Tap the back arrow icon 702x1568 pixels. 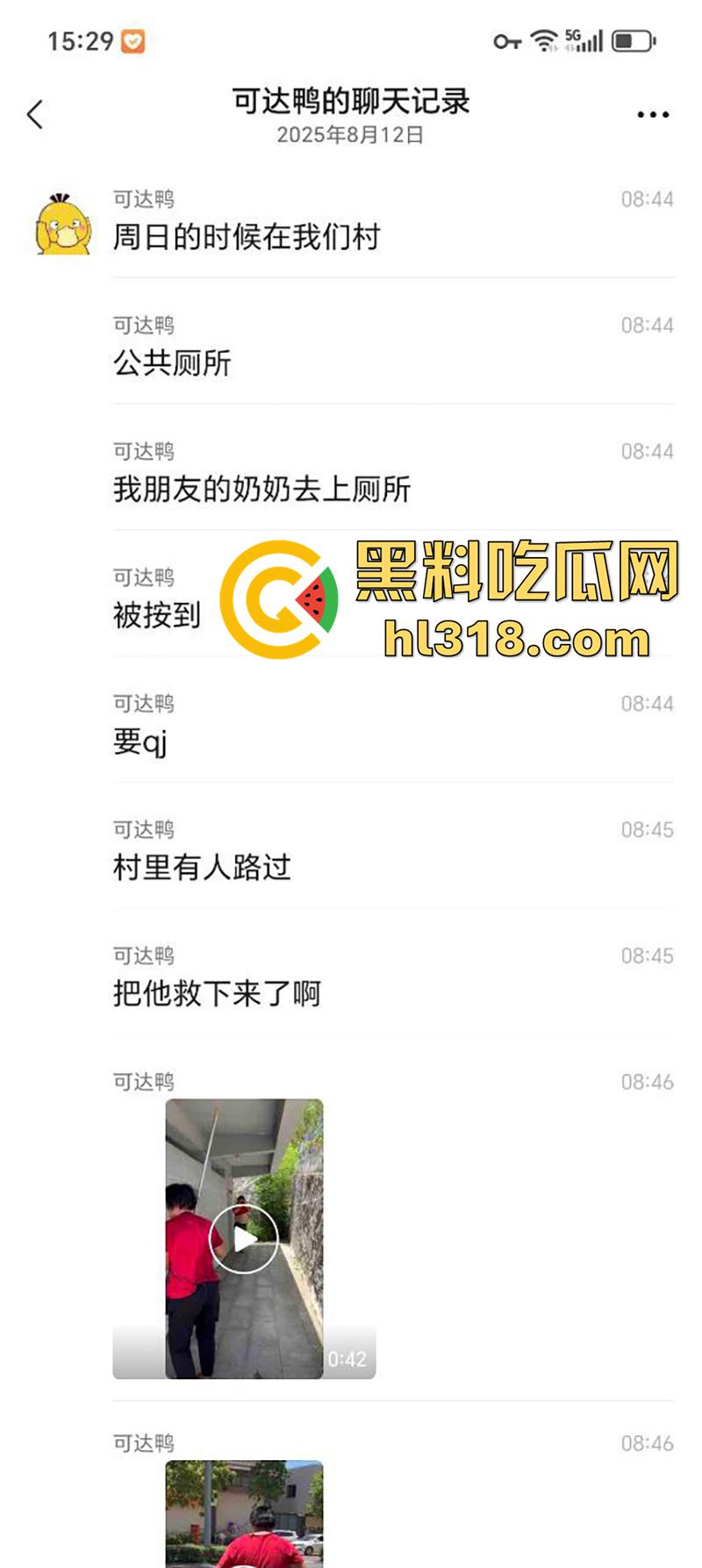coord(35,114)
